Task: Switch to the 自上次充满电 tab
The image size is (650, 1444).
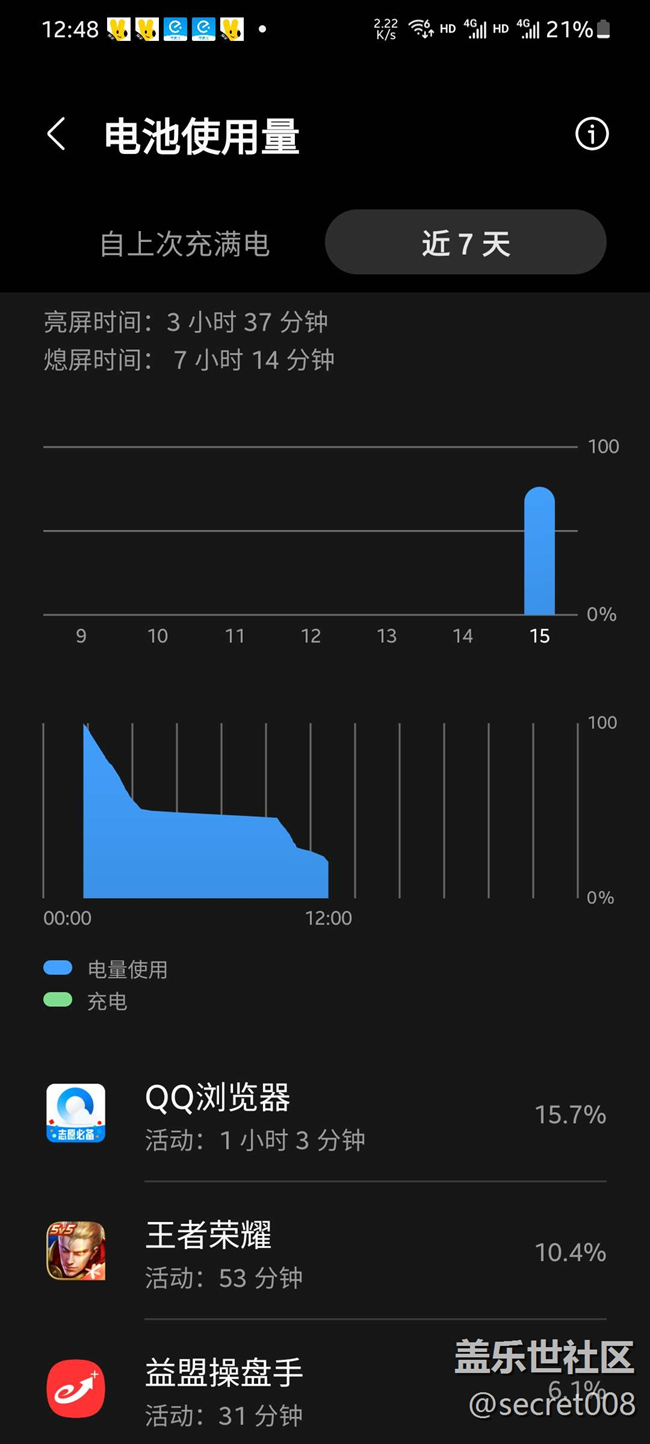Action: pos(185,243)
